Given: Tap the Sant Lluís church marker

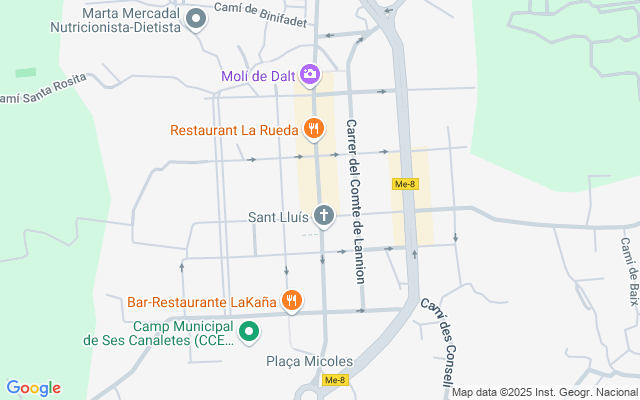Looking at the screenshot, I should click(324, 215).
